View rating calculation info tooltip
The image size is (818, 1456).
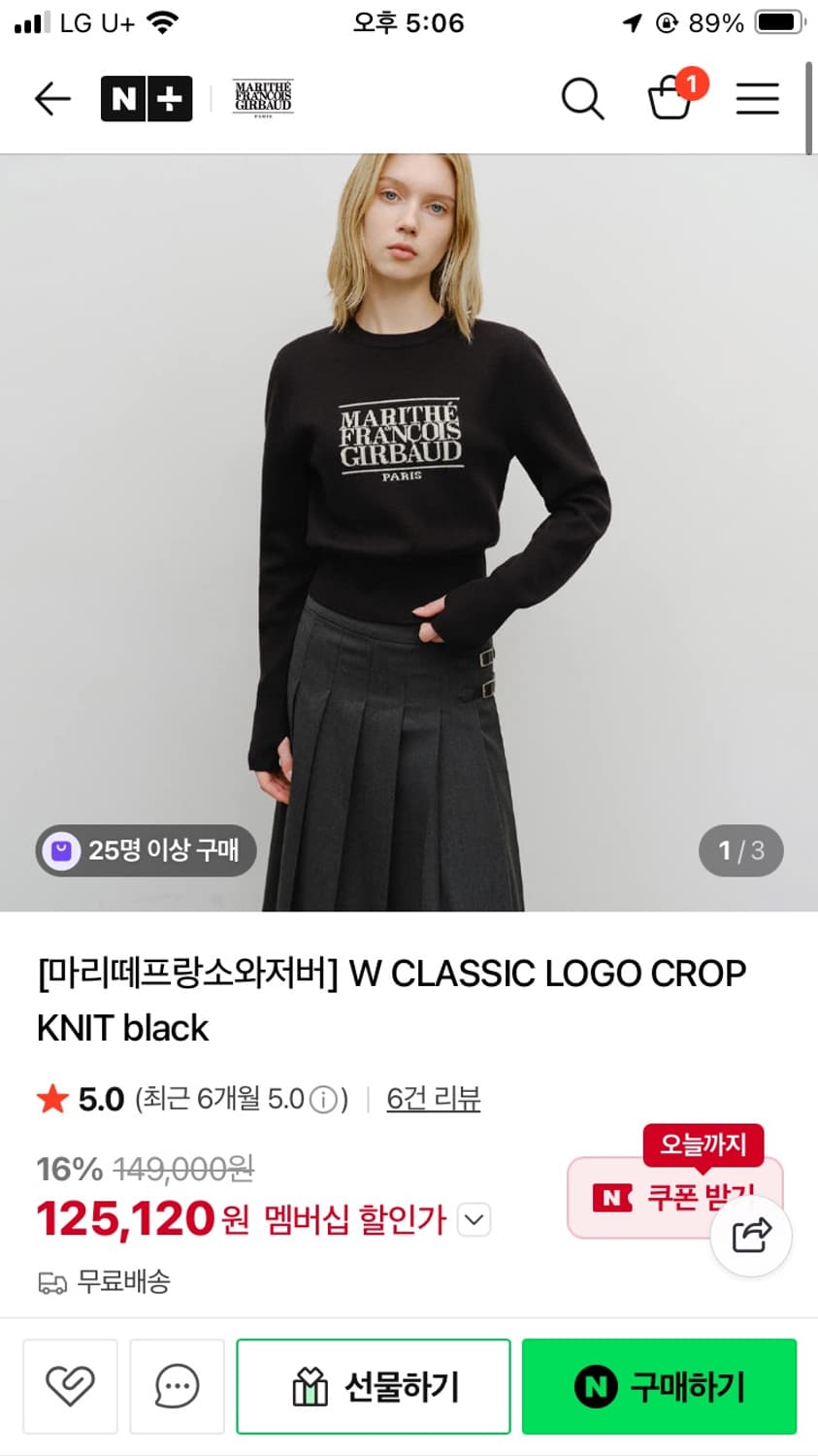[323, 1099]
